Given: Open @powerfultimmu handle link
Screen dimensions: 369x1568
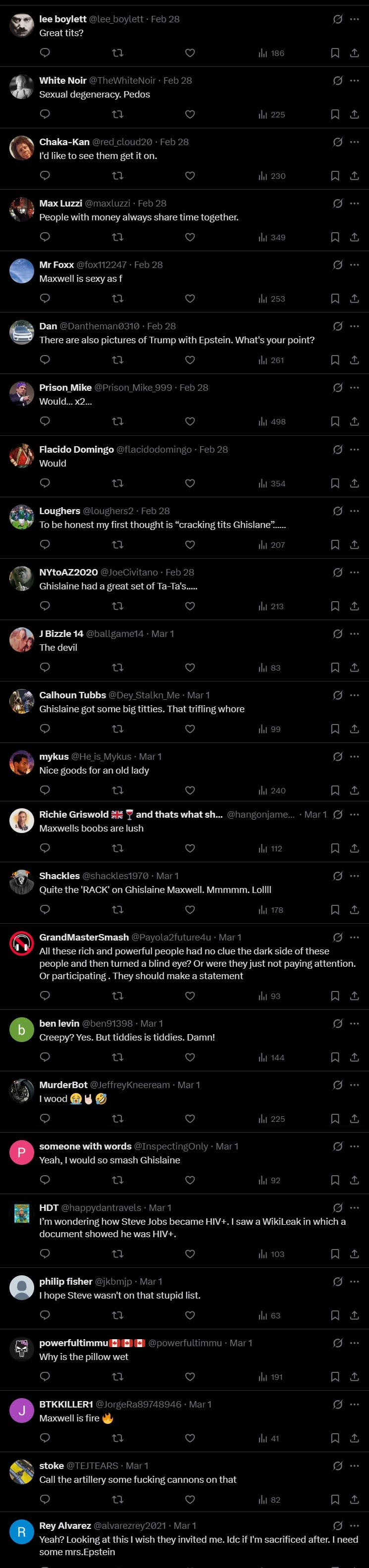Looking at the screenshot, I should [x=184, y=1342].
